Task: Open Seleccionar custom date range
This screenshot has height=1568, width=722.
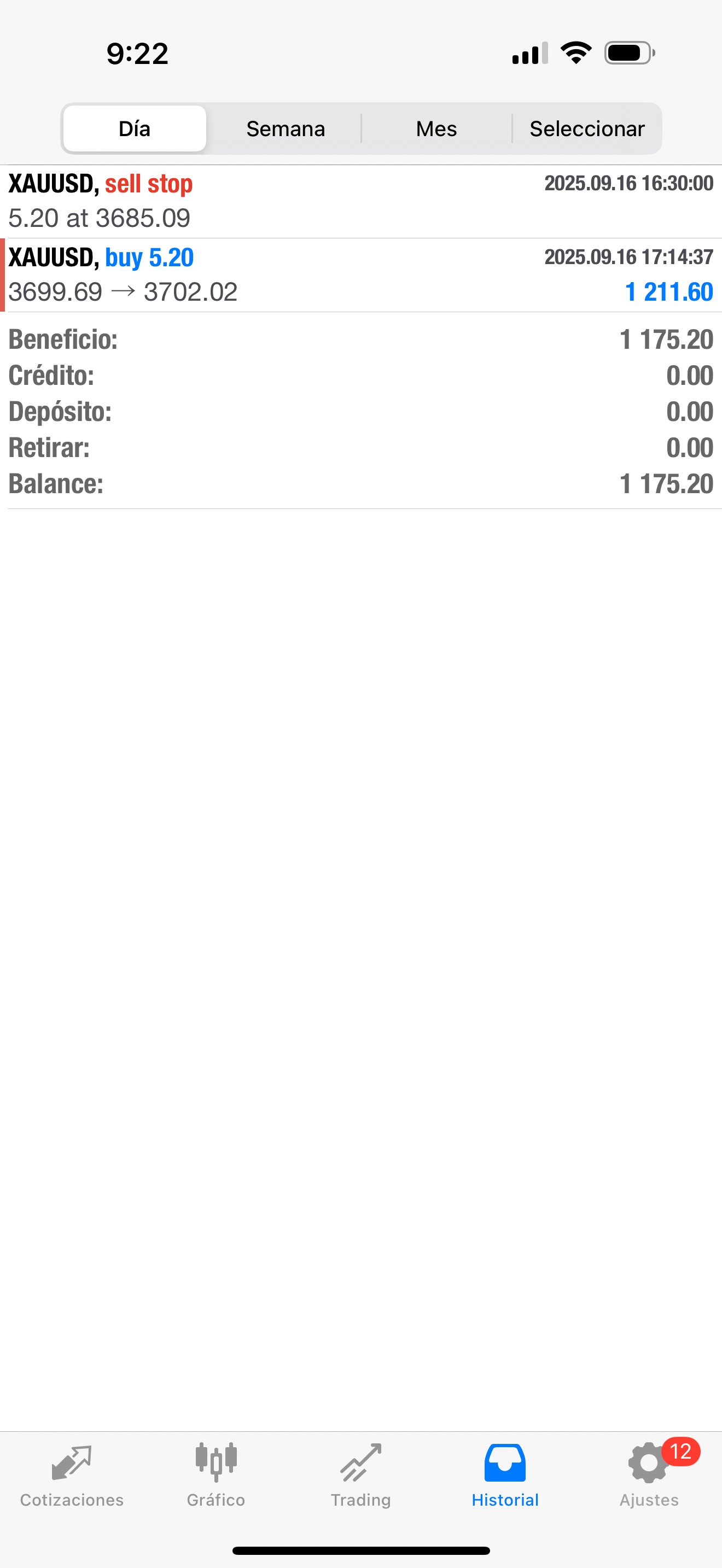Action: pyautogui.click(x=586, y=128)
